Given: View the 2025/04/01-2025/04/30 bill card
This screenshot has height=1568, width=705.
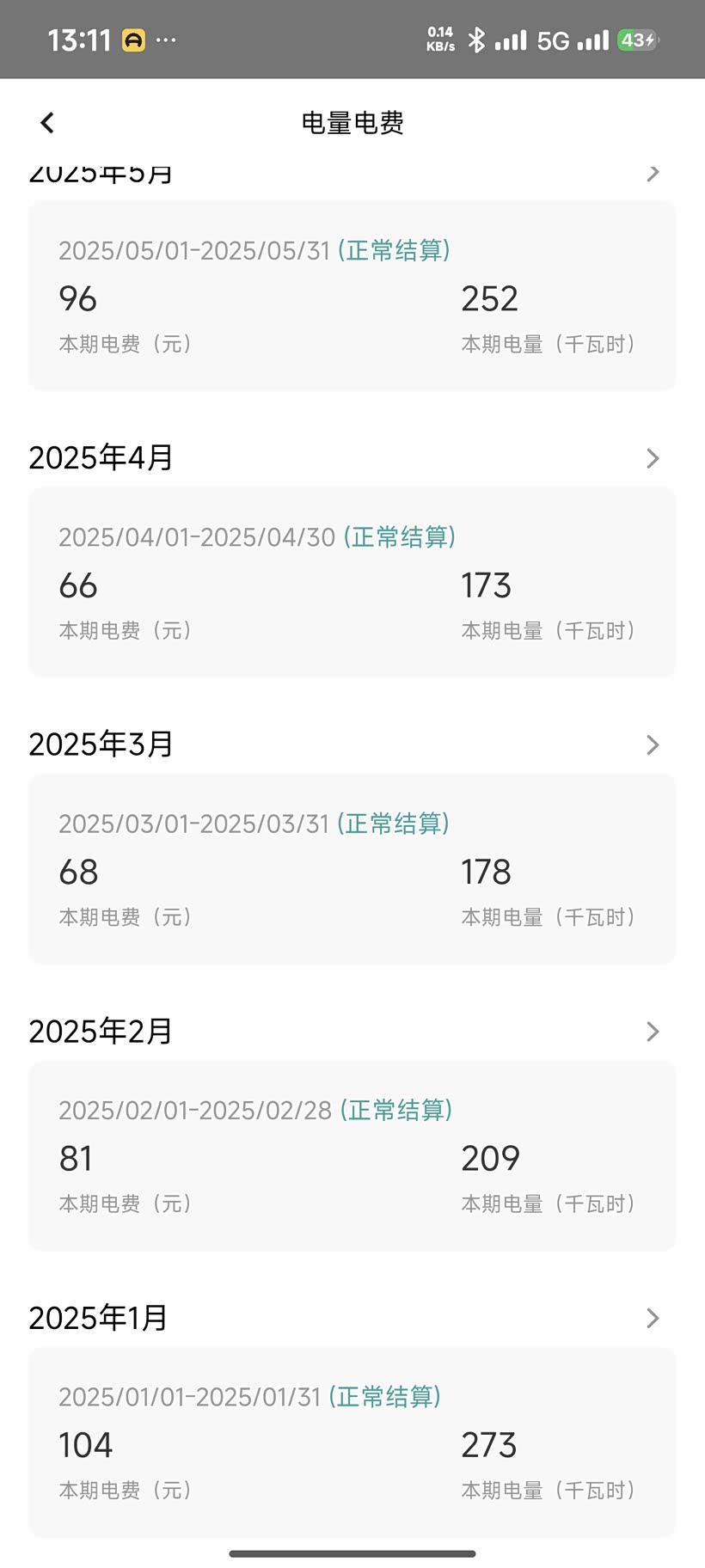Looking at the screenshot, I should tap(352, 582).
